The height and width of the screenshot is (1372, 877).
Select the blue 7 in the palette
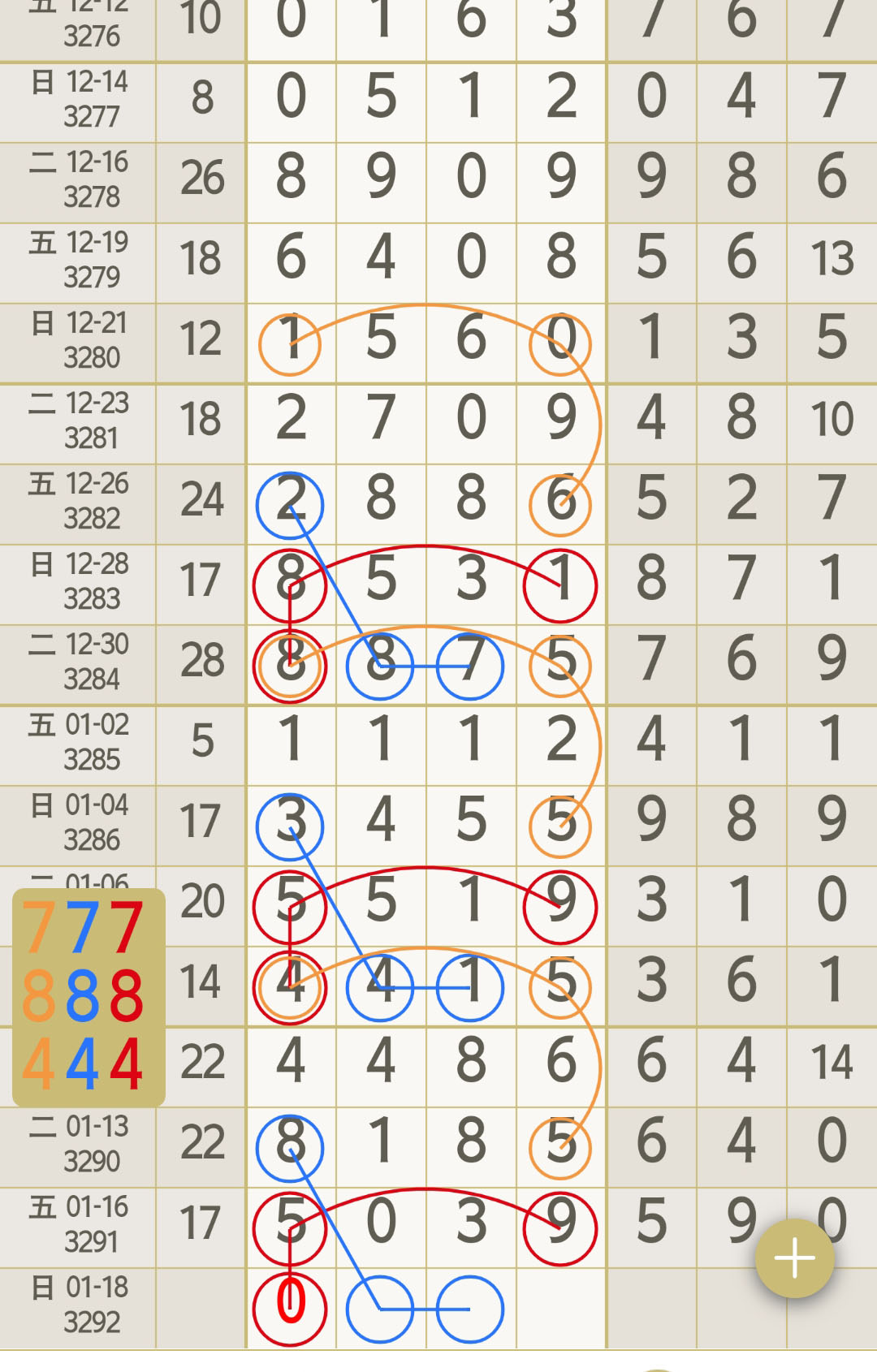coord(82,928)
